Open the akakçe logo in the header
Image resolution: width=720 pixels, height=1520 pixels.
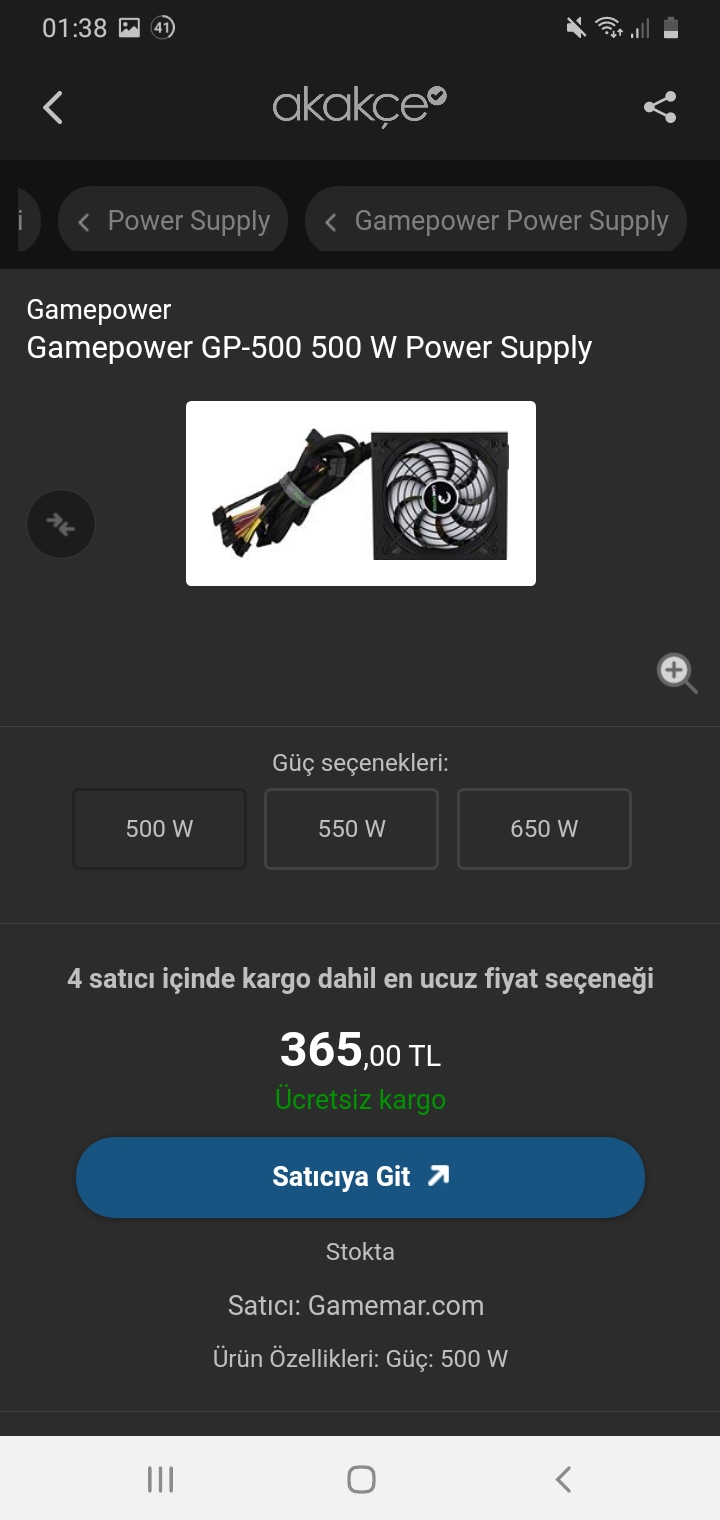(x=359, y=106)
